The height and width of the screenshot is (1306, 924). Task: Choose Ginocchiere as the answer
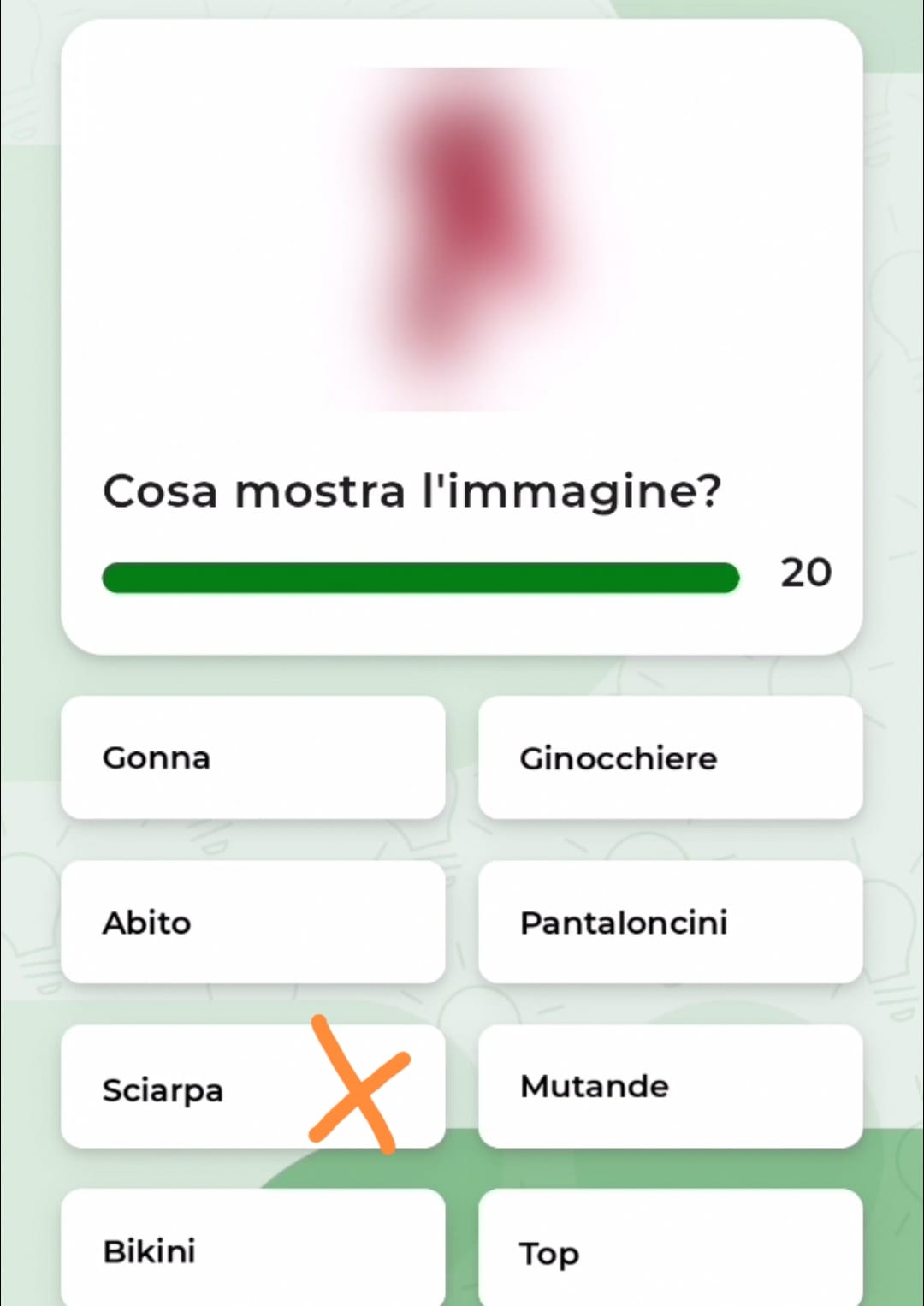tap(670, 757)
